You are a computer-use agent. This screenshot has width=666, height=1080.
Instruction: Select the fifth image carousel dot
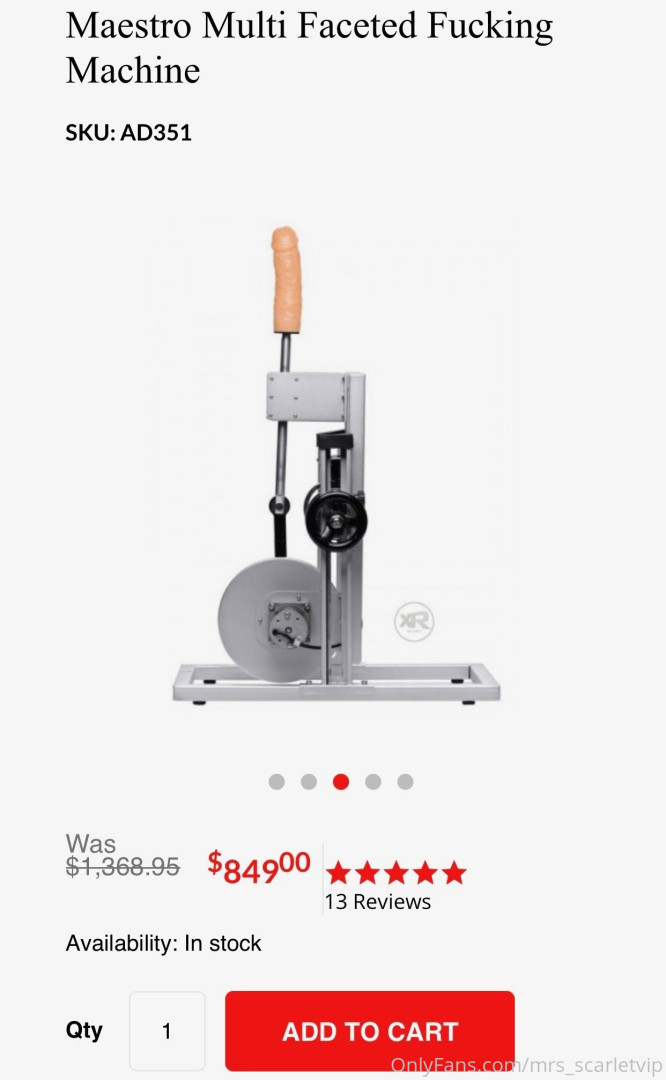click(405, 782)
